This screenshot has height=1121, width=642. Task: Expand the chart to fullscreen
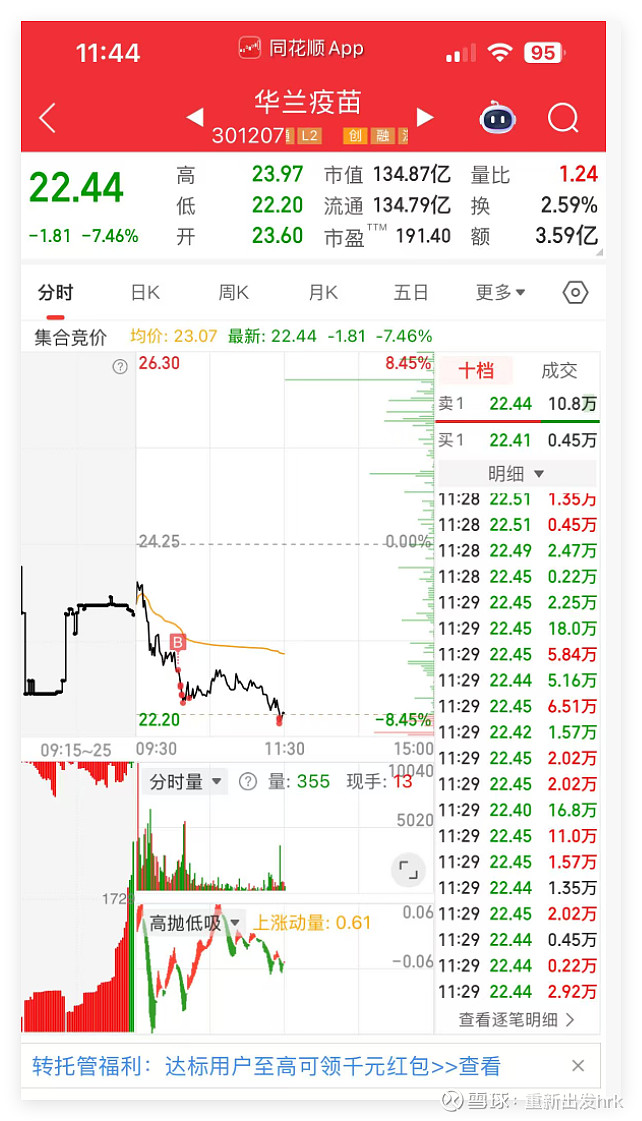[x=407, y=870]
